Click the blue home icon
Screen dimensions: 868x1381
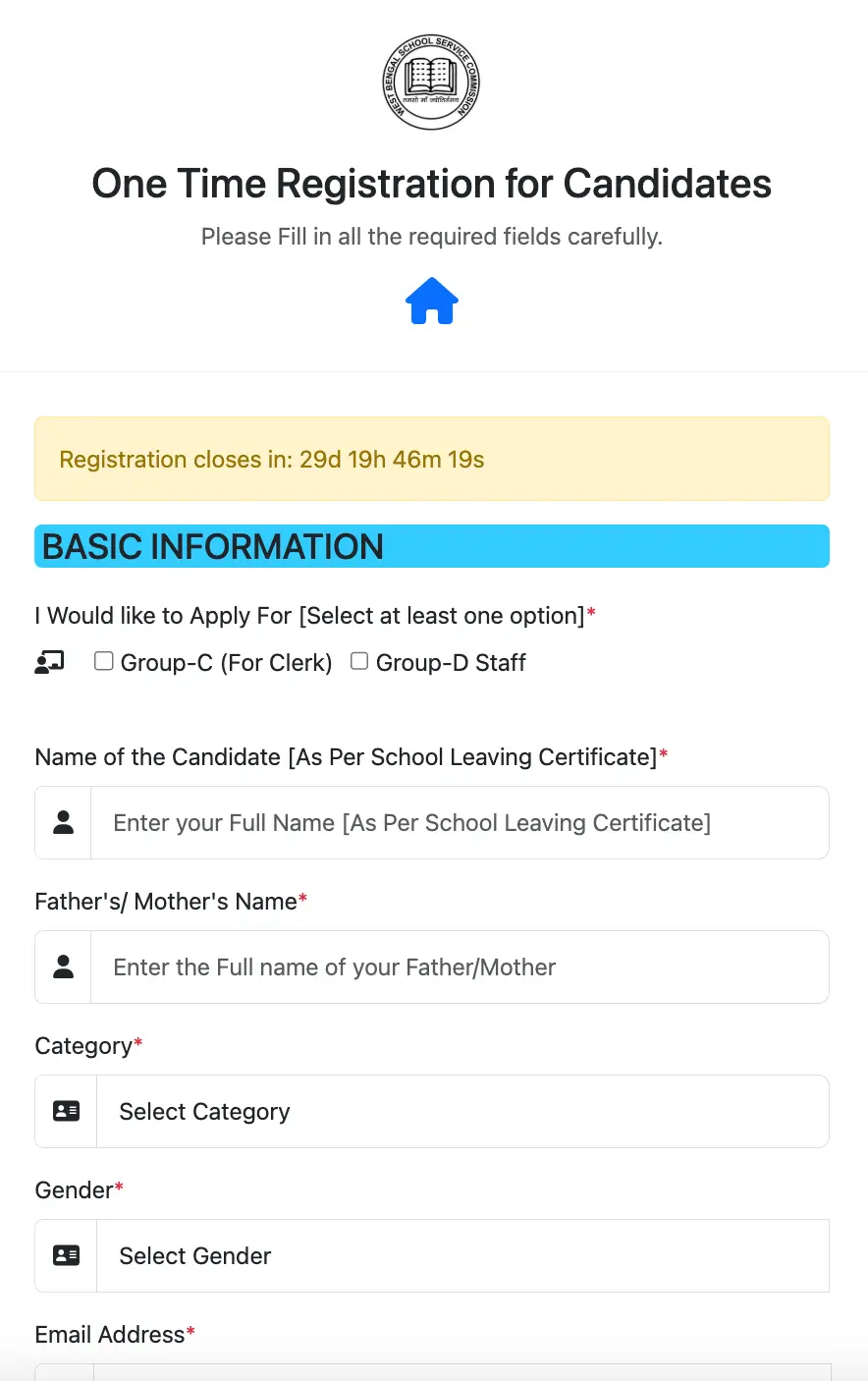431,301
